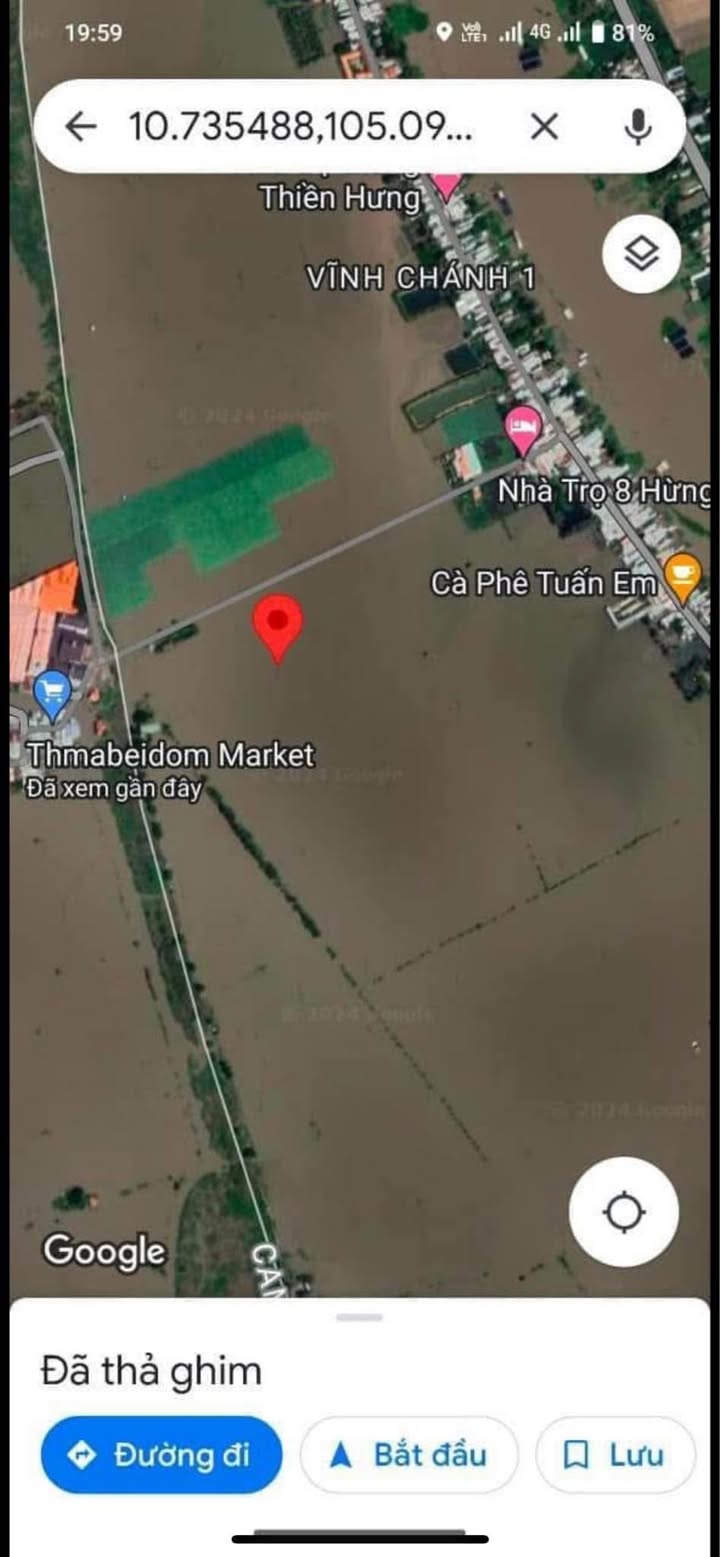Center map on my current location

coord(624,1212)
